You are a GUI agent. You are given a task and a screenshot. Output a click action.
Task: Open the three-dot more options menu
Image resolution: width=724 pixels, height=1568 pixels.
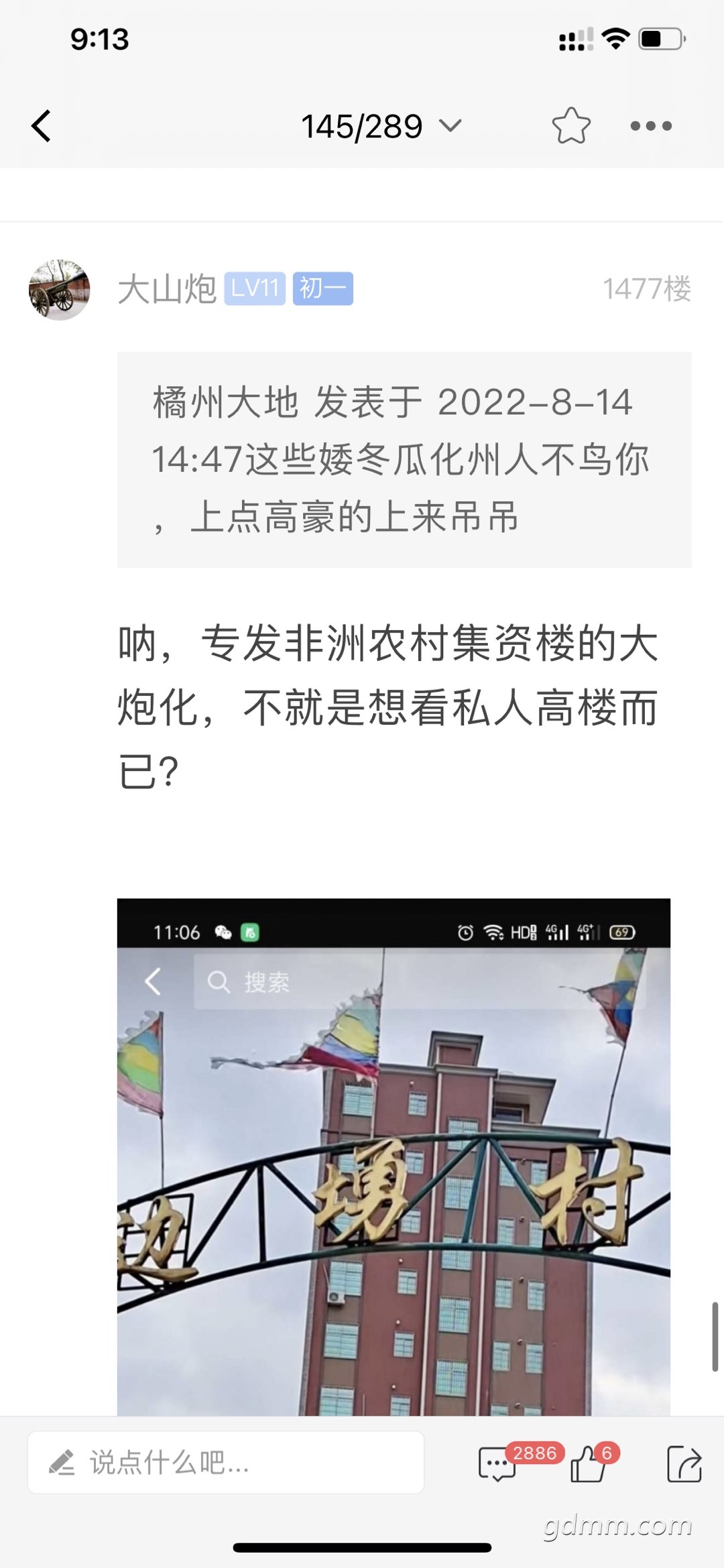coord(650,126)
